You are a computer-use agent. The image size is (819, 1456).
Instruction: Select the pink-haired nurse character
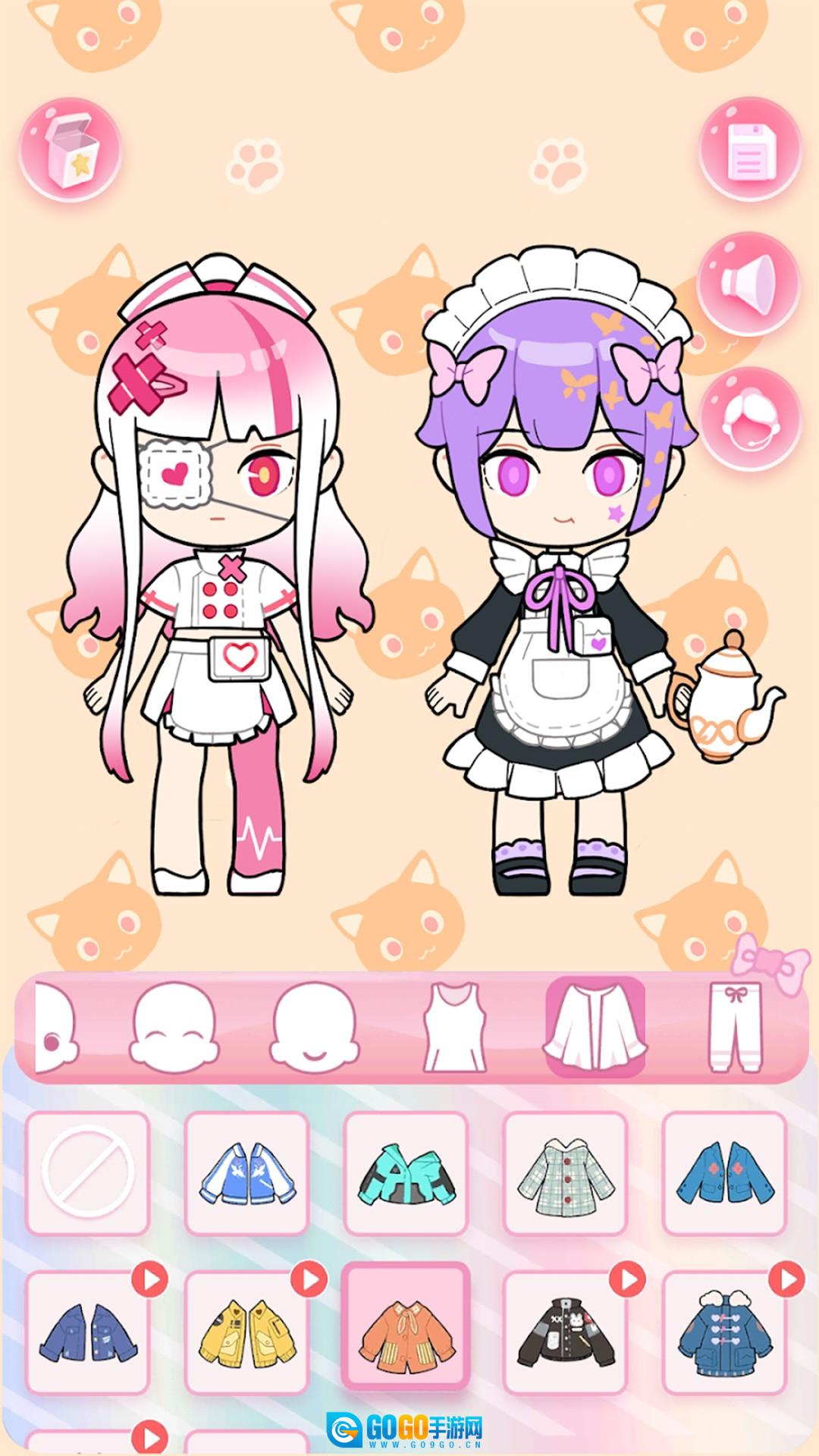218,576
